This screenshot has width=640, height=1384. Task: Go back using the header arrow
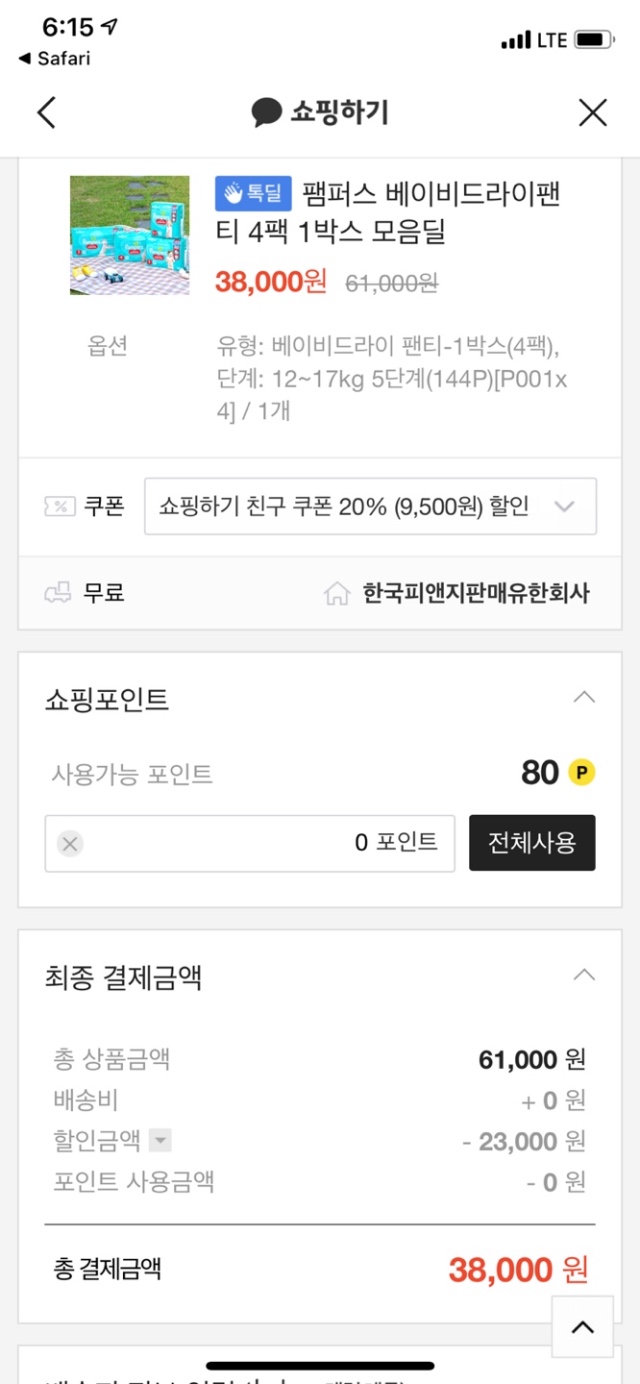pyautogui.click(x=46, y=113)
